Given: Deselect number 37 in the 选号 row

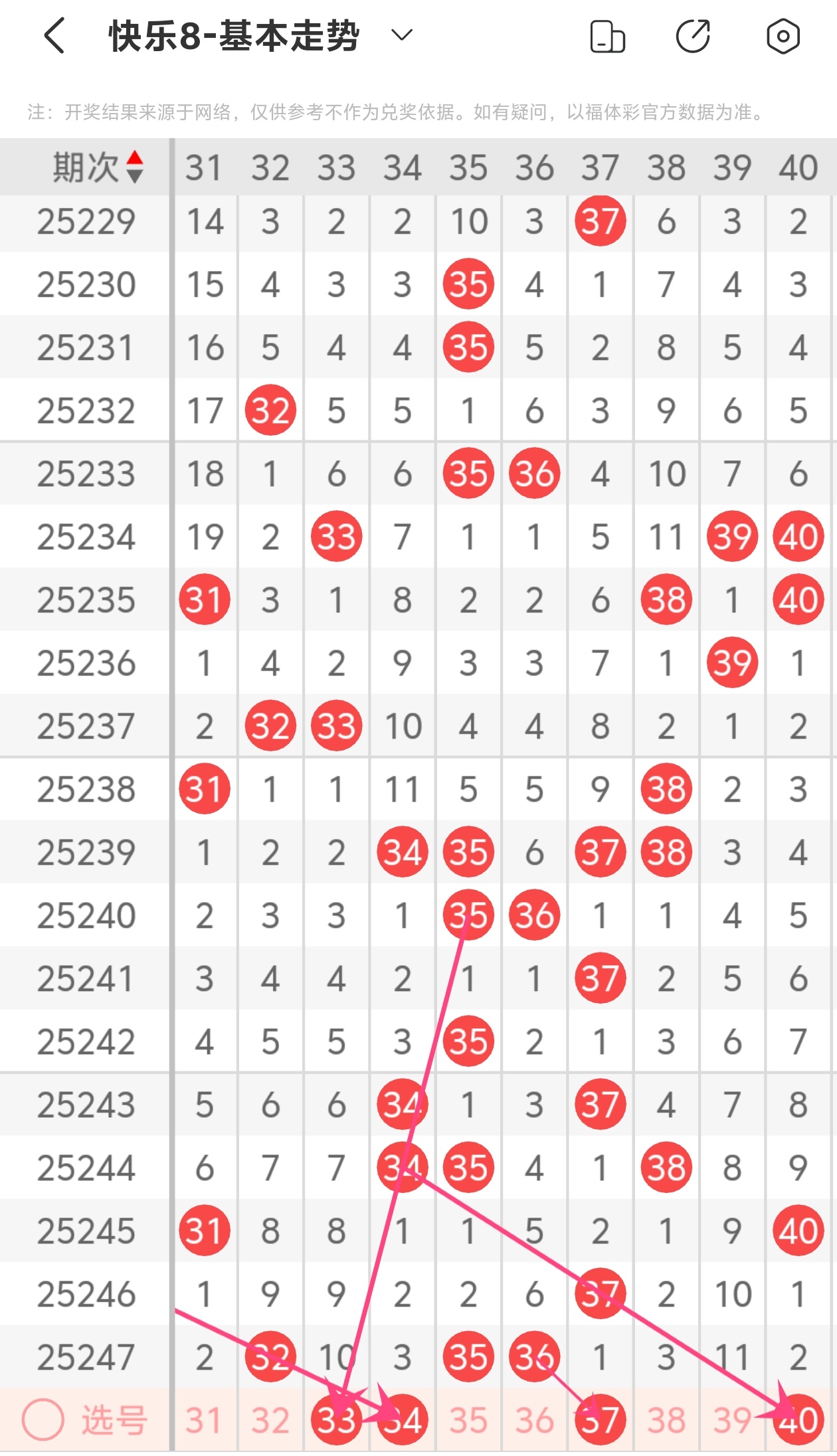Looking at the screenshot, I should (601, 1421).
